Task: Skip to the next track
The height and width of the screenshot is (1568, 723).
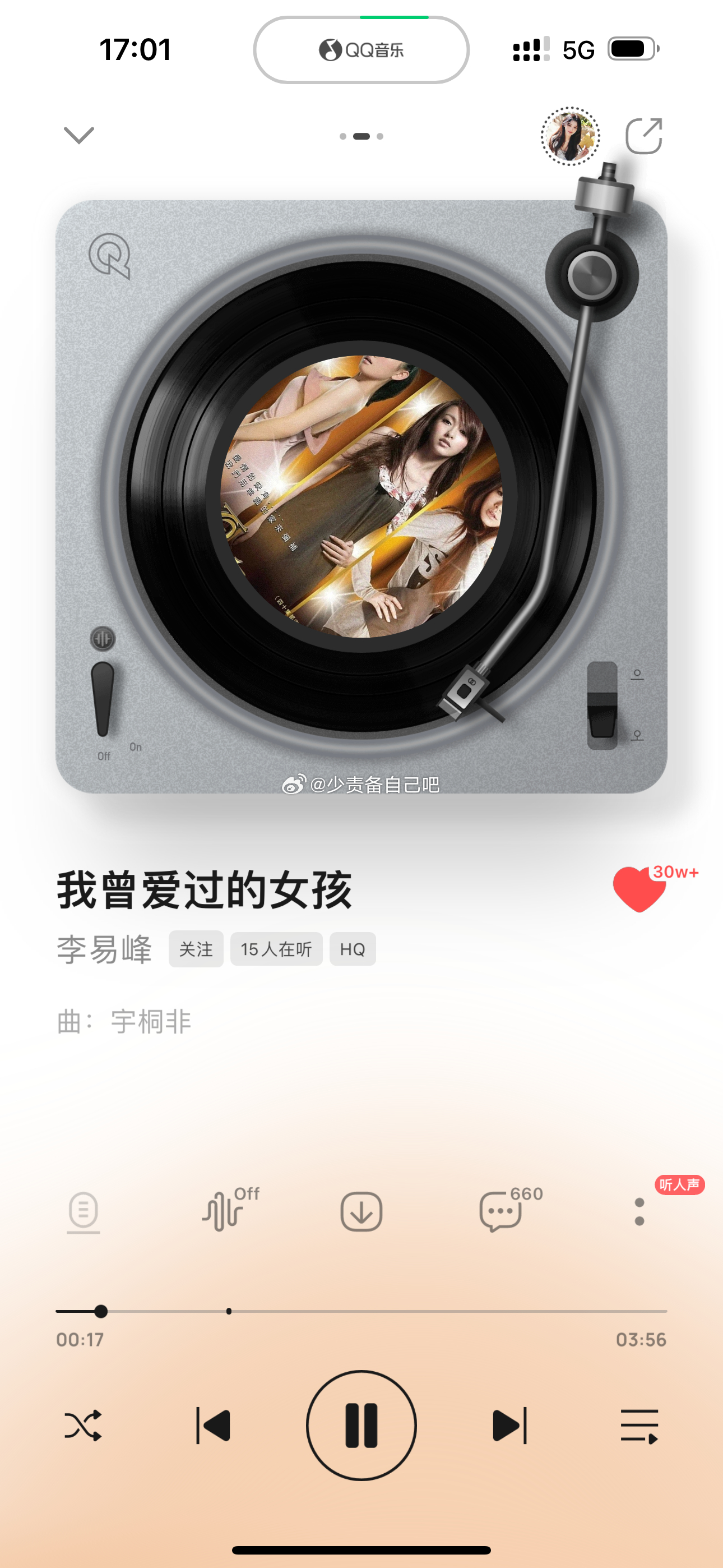Action: [x=509, y=1425]
